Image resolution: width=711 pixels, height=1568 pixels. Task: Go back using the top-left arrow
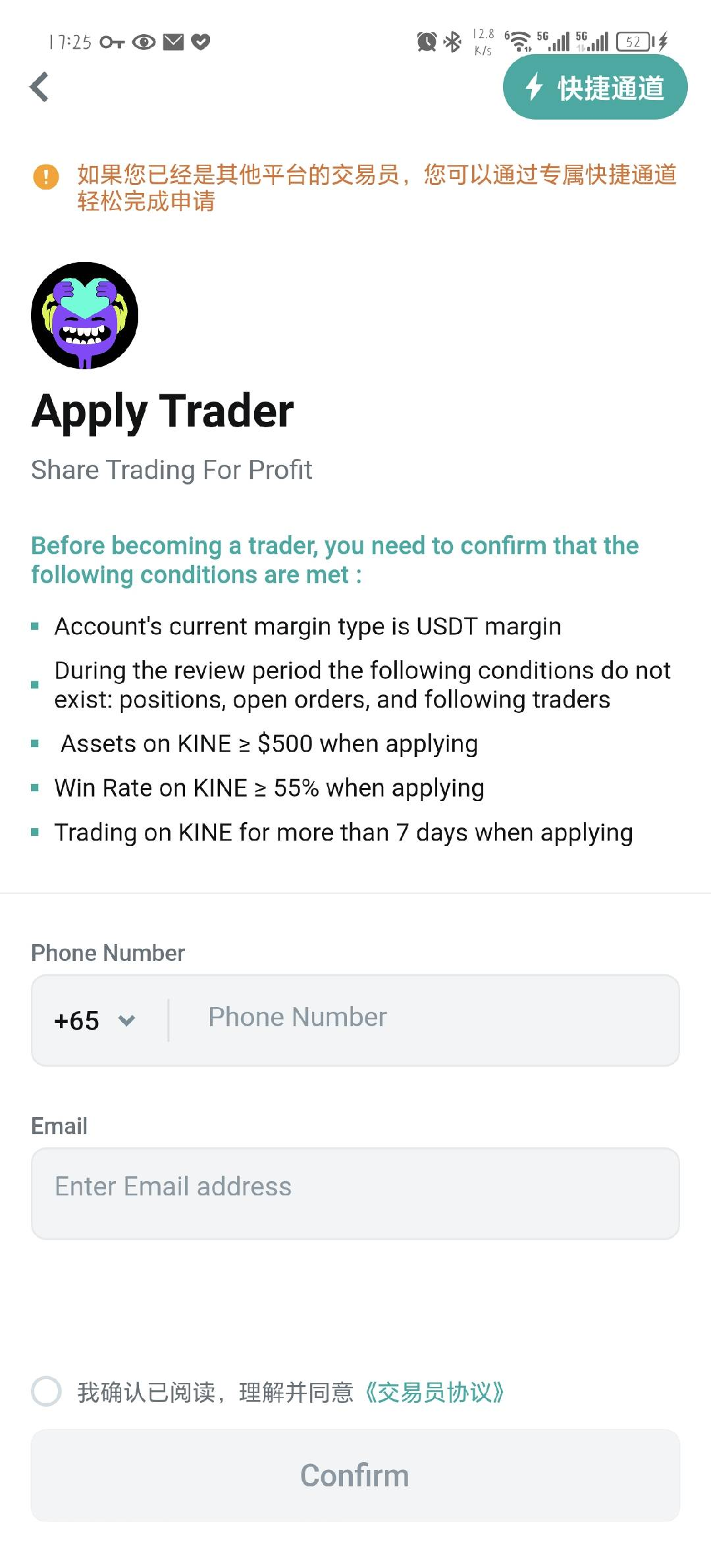click(39, 87)
